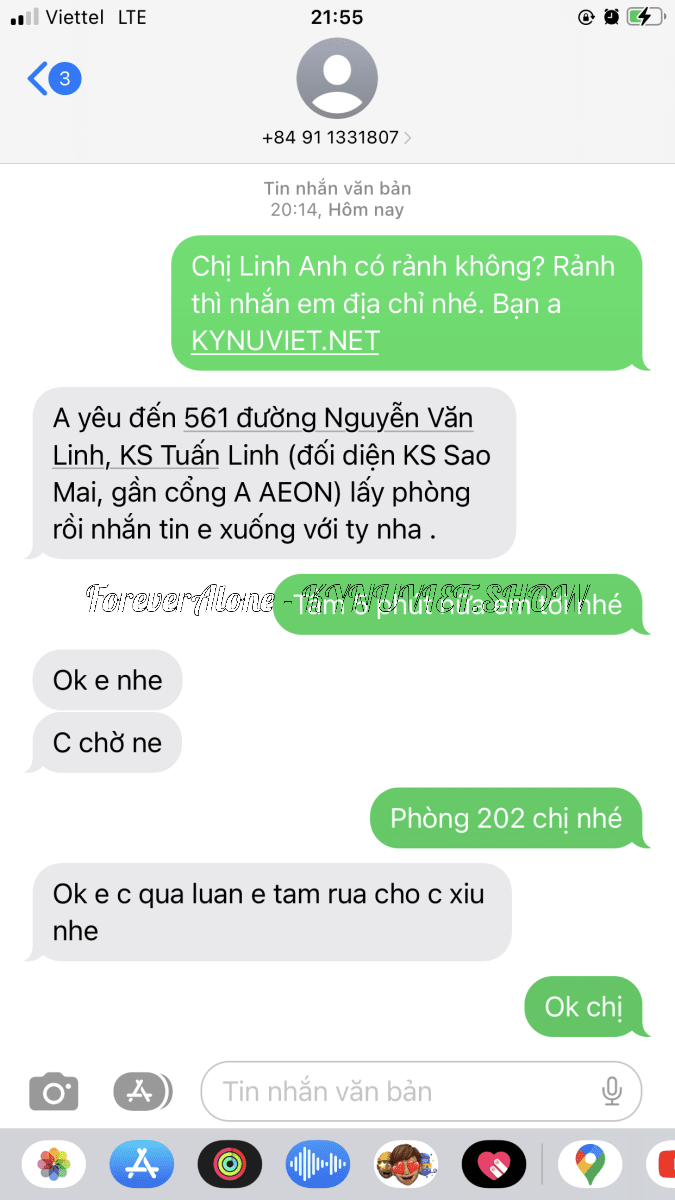The height and width of the screenshot is (1200, 675).
Task: Go back to the message list
Action: [52, 79]
